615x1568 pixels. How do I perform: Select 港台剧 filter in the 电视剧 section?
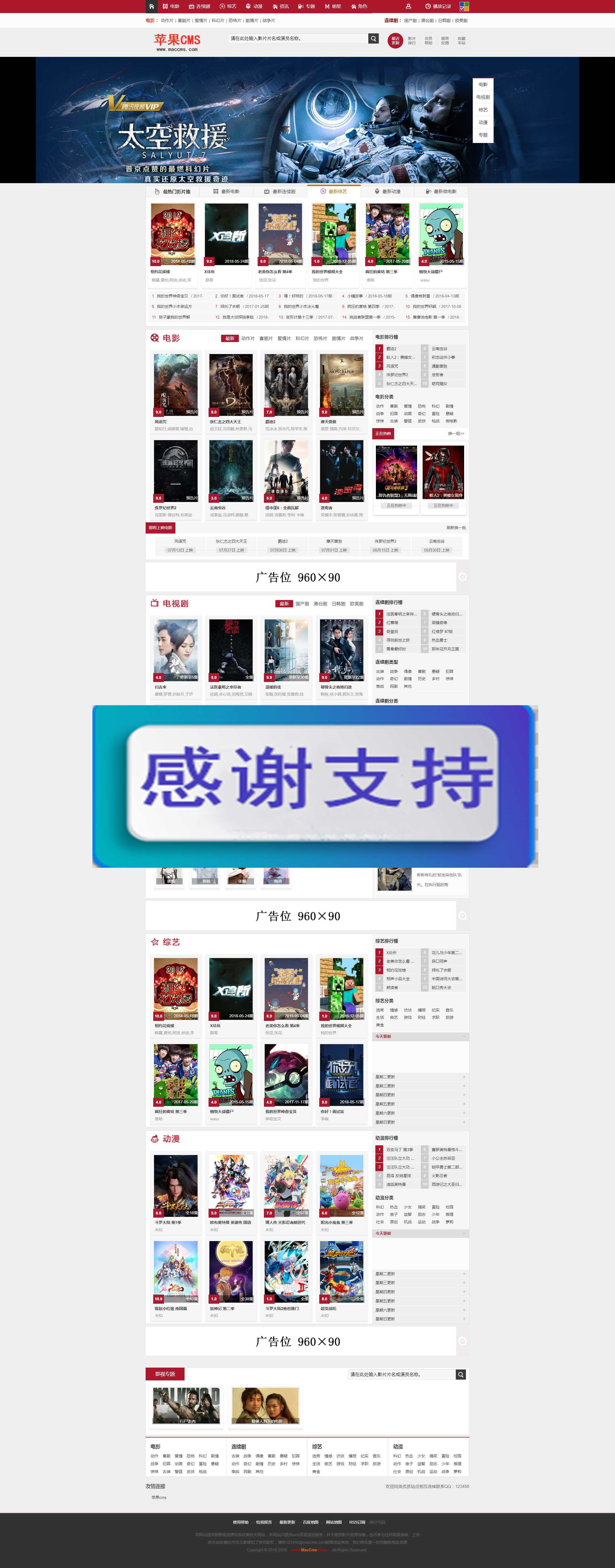point(320,604)
